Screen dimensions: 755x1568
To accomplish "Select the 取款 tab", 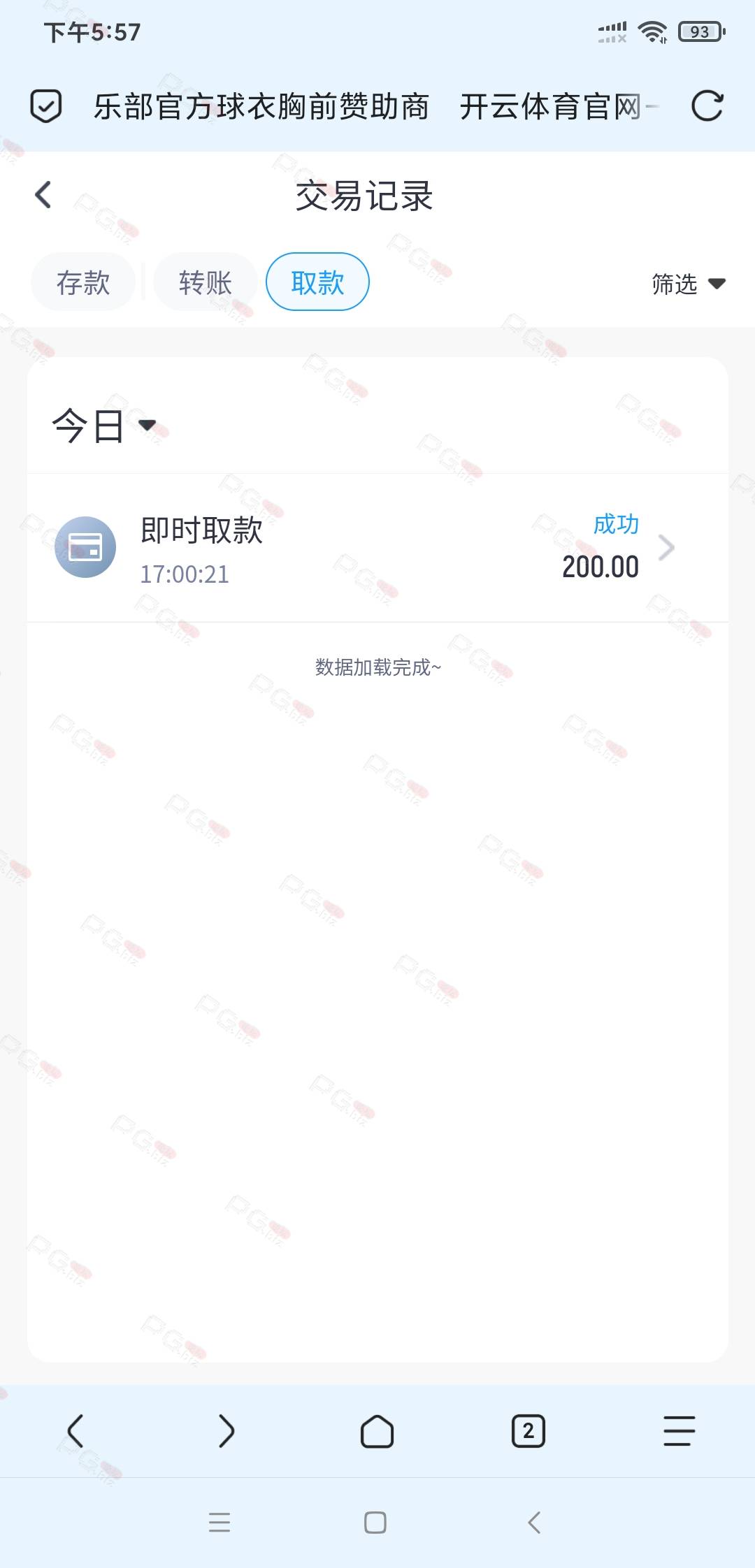I will [x=317, y=282].
